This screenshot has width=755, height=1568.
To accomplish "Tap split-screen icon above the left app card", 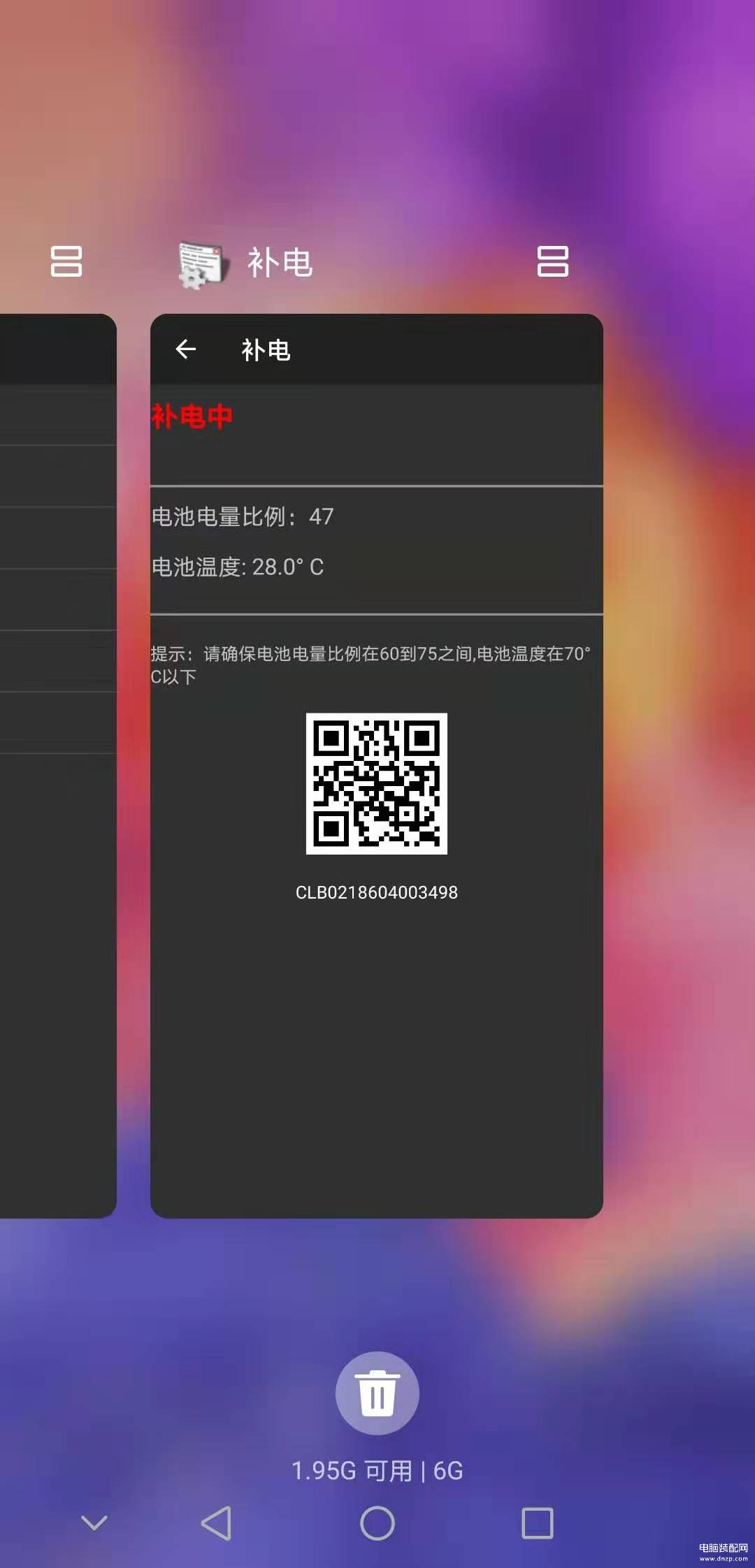I will tap(66, 261).
